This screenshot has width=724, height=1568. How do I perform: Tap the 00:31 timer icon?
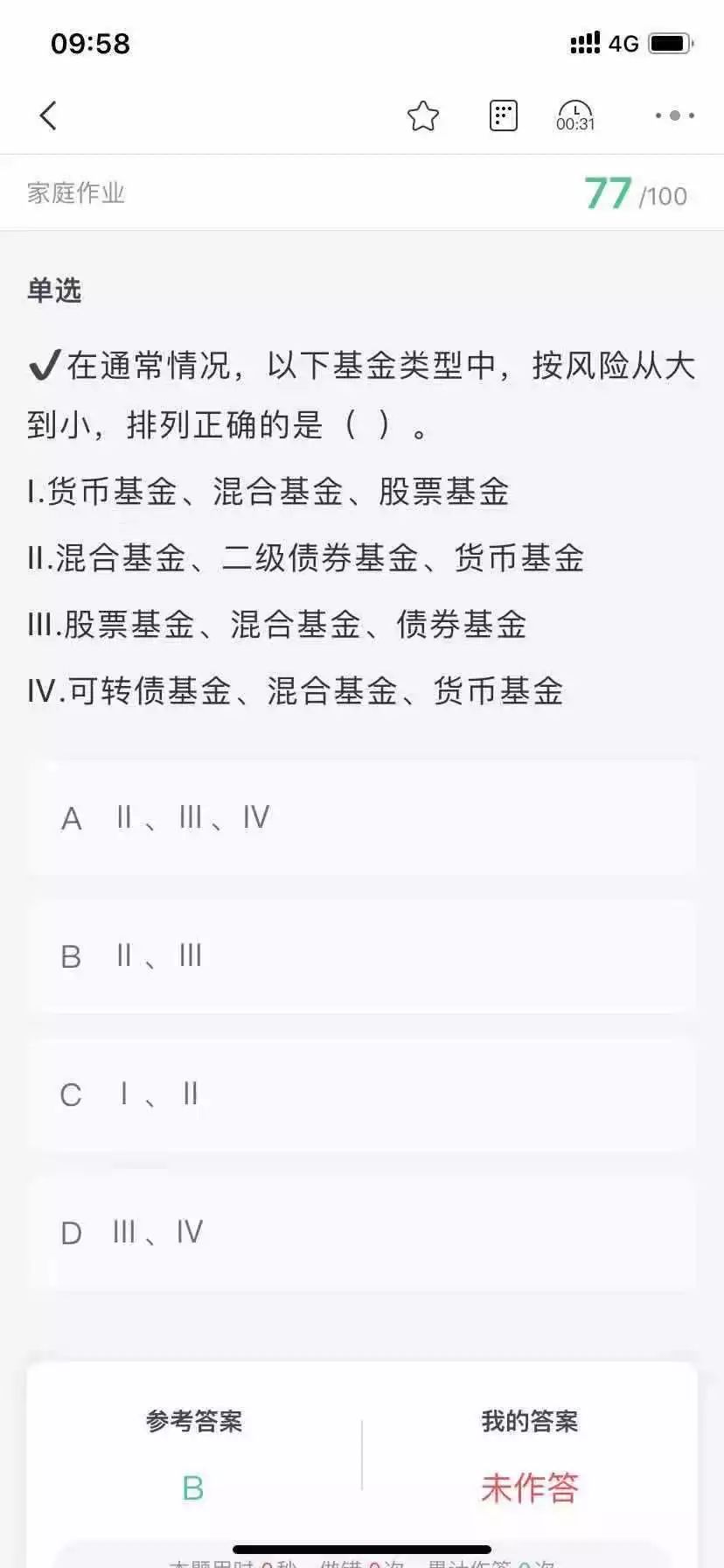coord(575,115)
